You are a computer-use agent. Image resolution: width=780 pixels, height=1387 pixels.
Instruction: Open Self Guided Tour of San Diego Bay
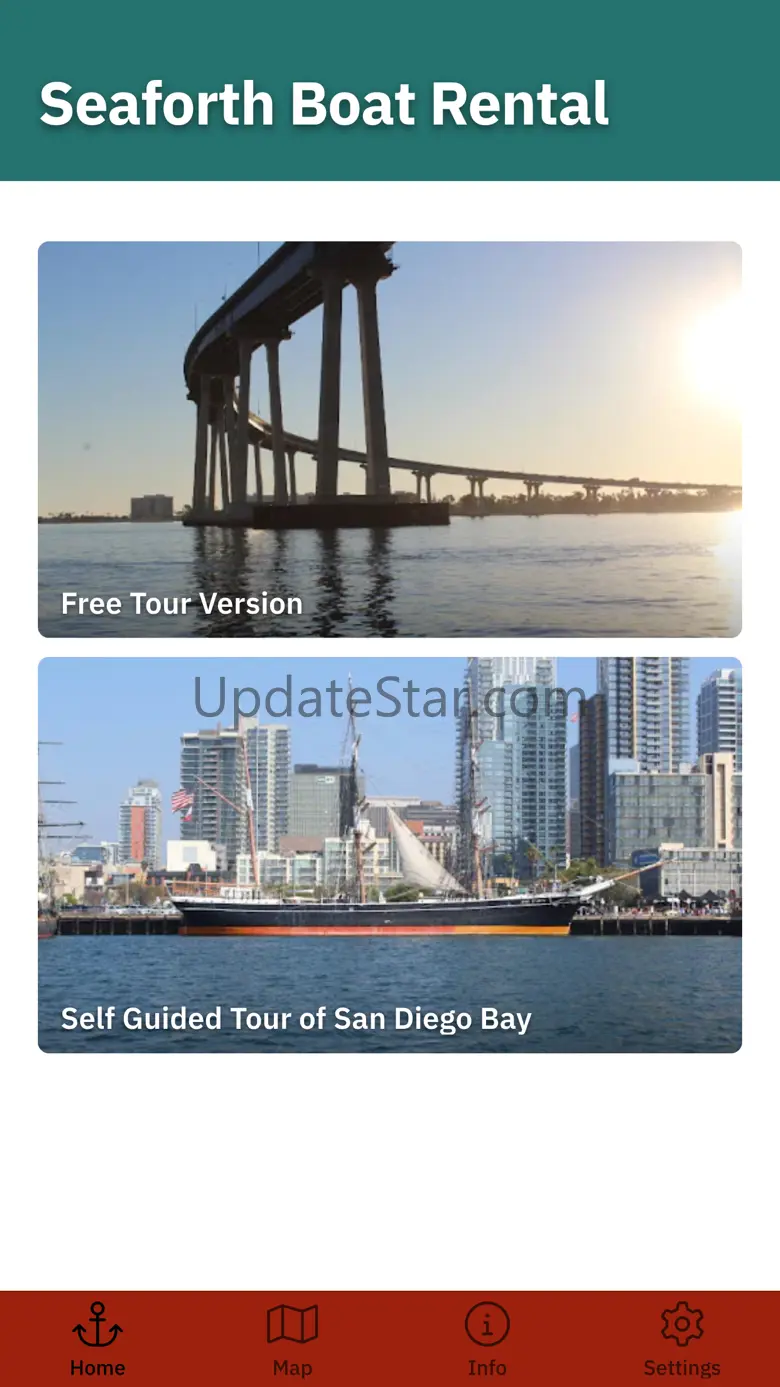(x=390, y=855)
